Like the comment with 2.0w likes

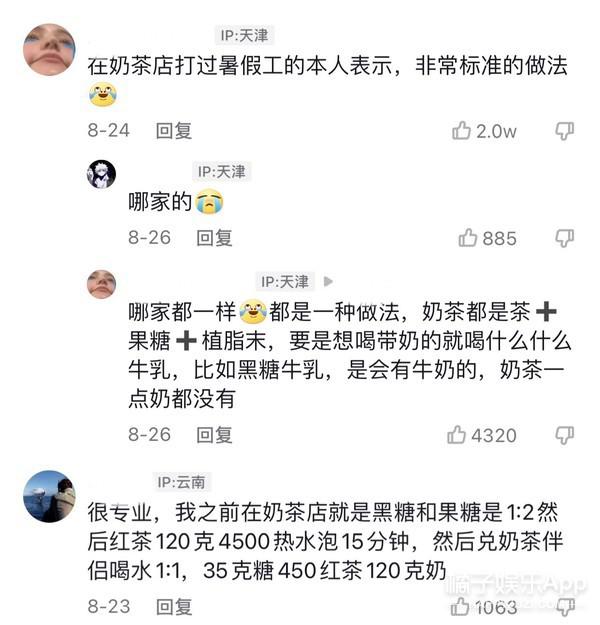pyautogui.click(x=462, y=131)
